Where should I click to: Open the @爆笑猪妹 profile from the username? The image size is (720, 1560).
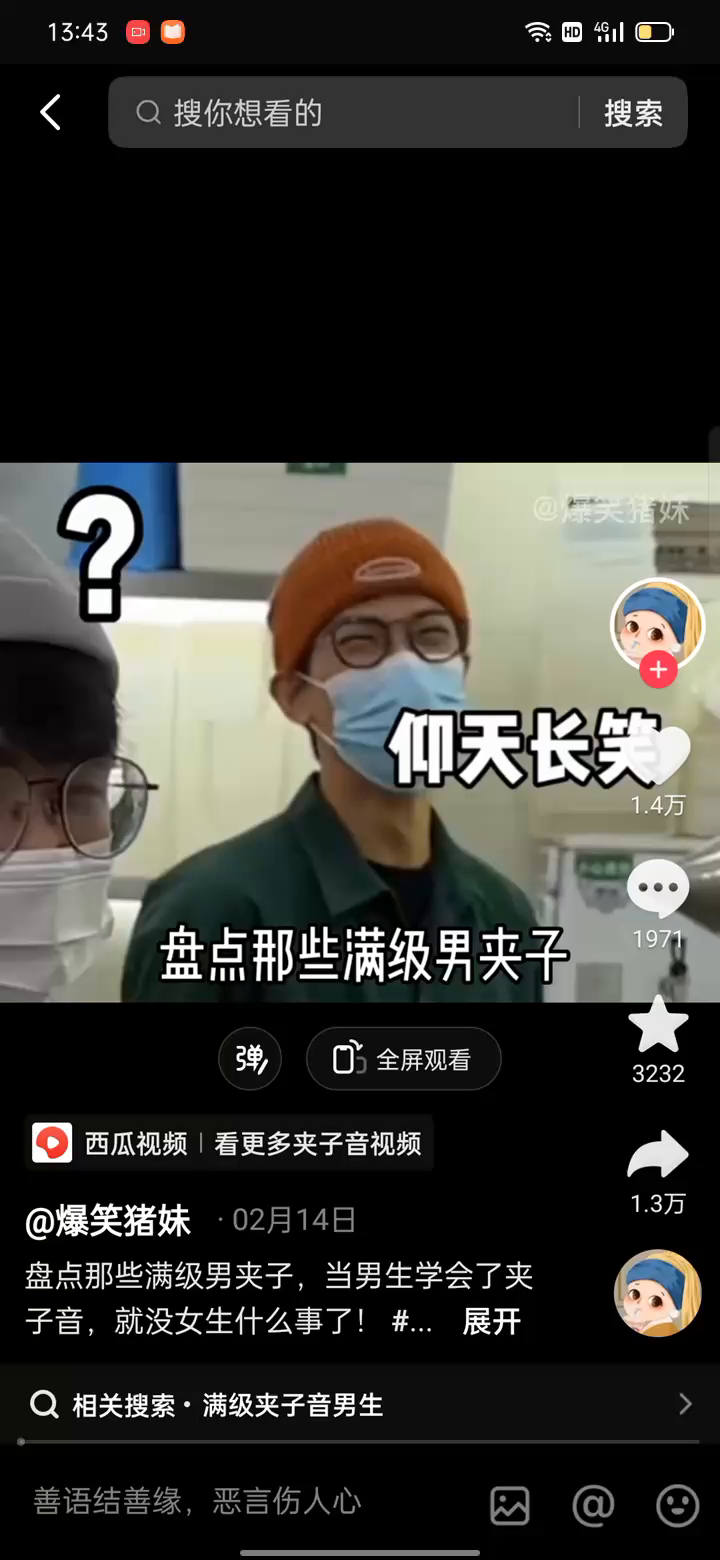click(x=108, y=1221)
